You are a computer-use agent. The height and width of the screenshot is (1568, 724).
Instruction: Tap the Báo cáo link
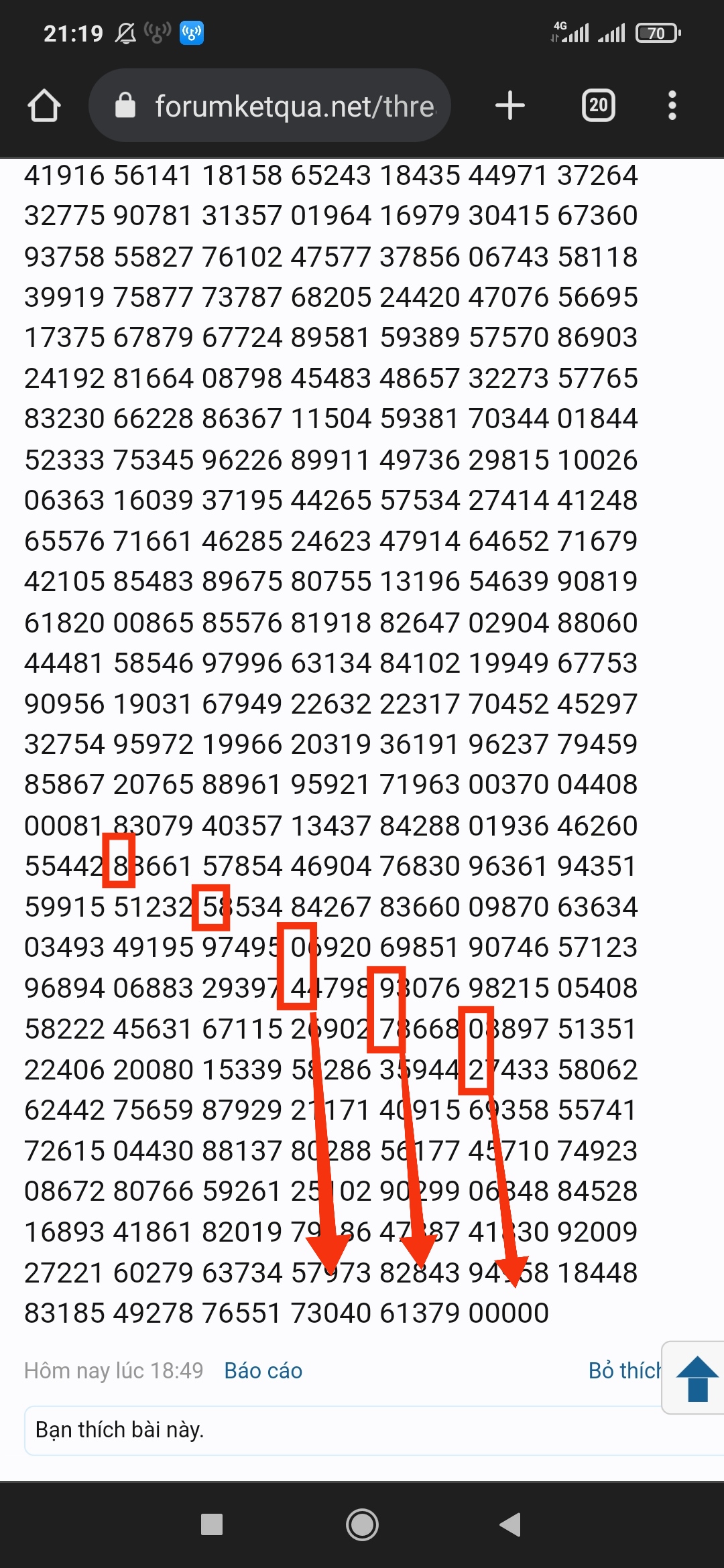pos(263,1371)
